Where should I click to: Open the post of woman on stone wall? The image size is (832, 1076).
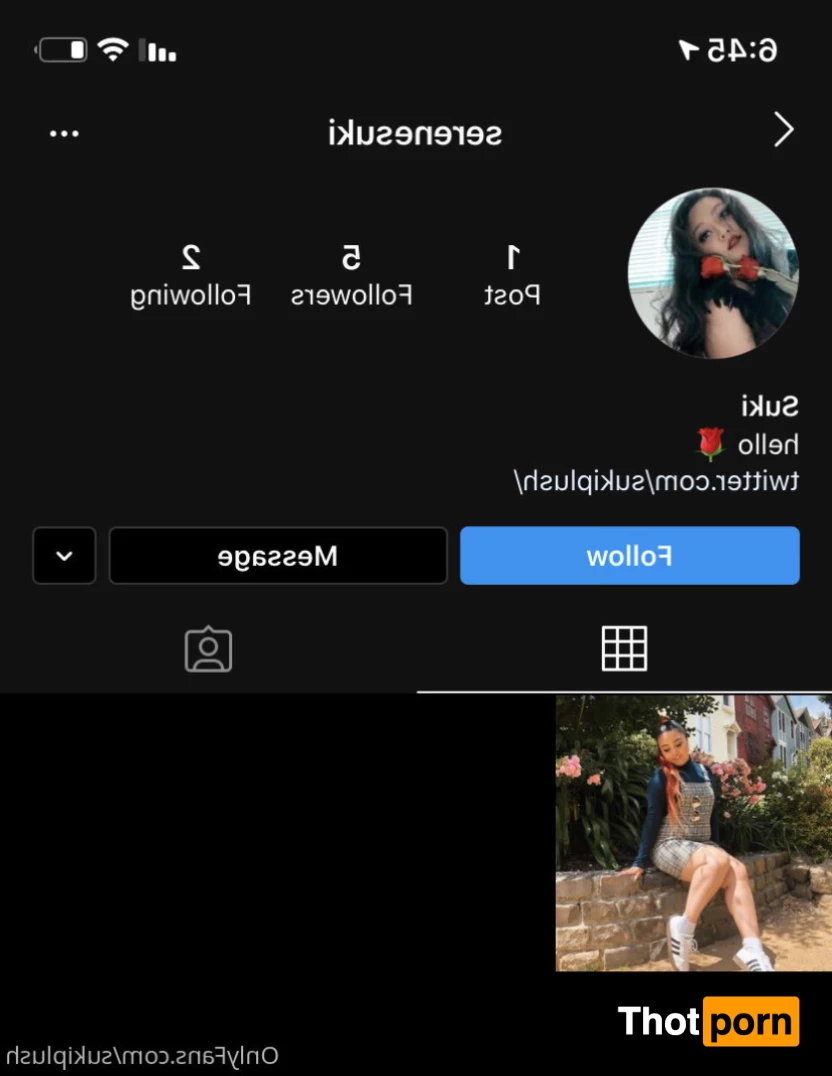pos(693,832)
